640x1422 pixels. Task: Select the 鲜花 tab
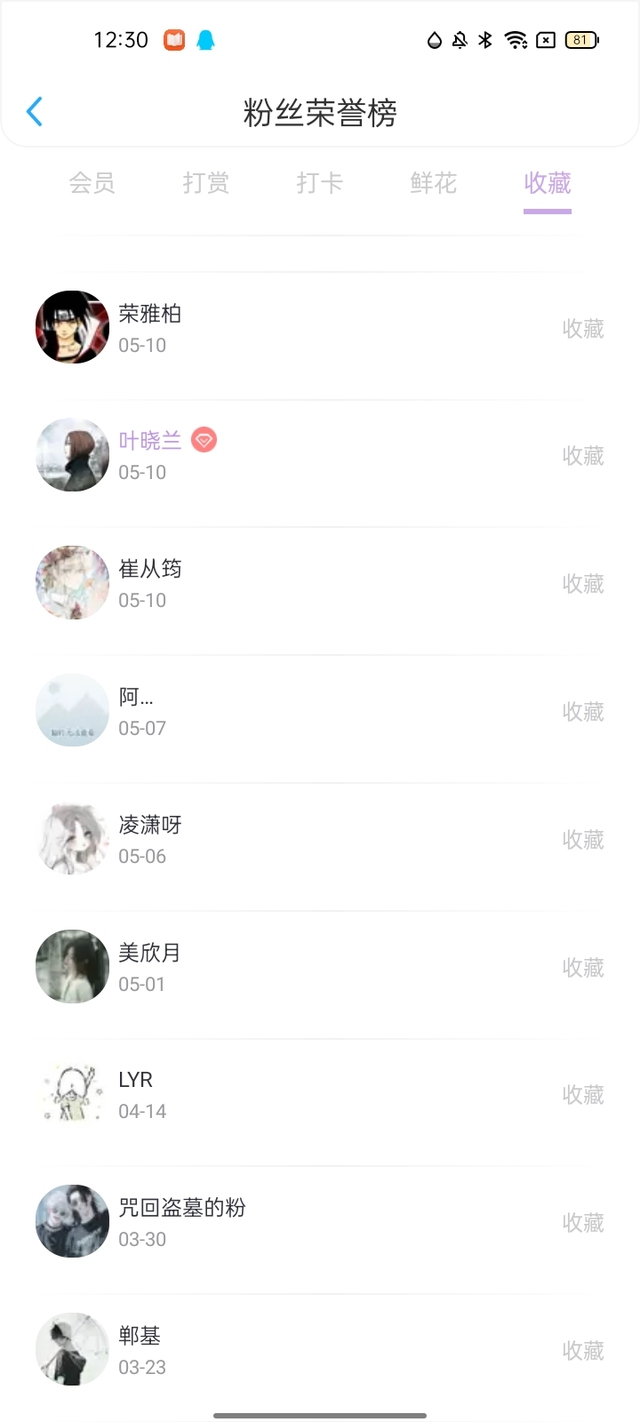pyautogui.click(x=434, y=183)
